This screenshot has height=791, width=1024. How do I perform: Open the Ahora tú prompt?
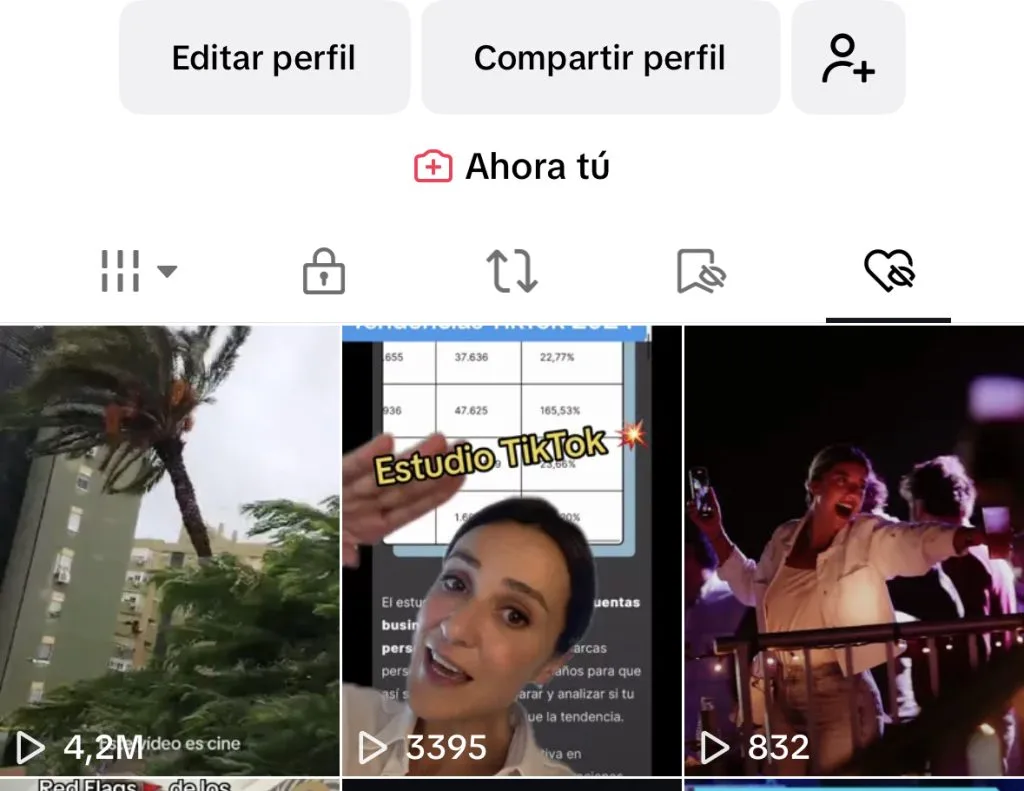[x=512, y=166]
